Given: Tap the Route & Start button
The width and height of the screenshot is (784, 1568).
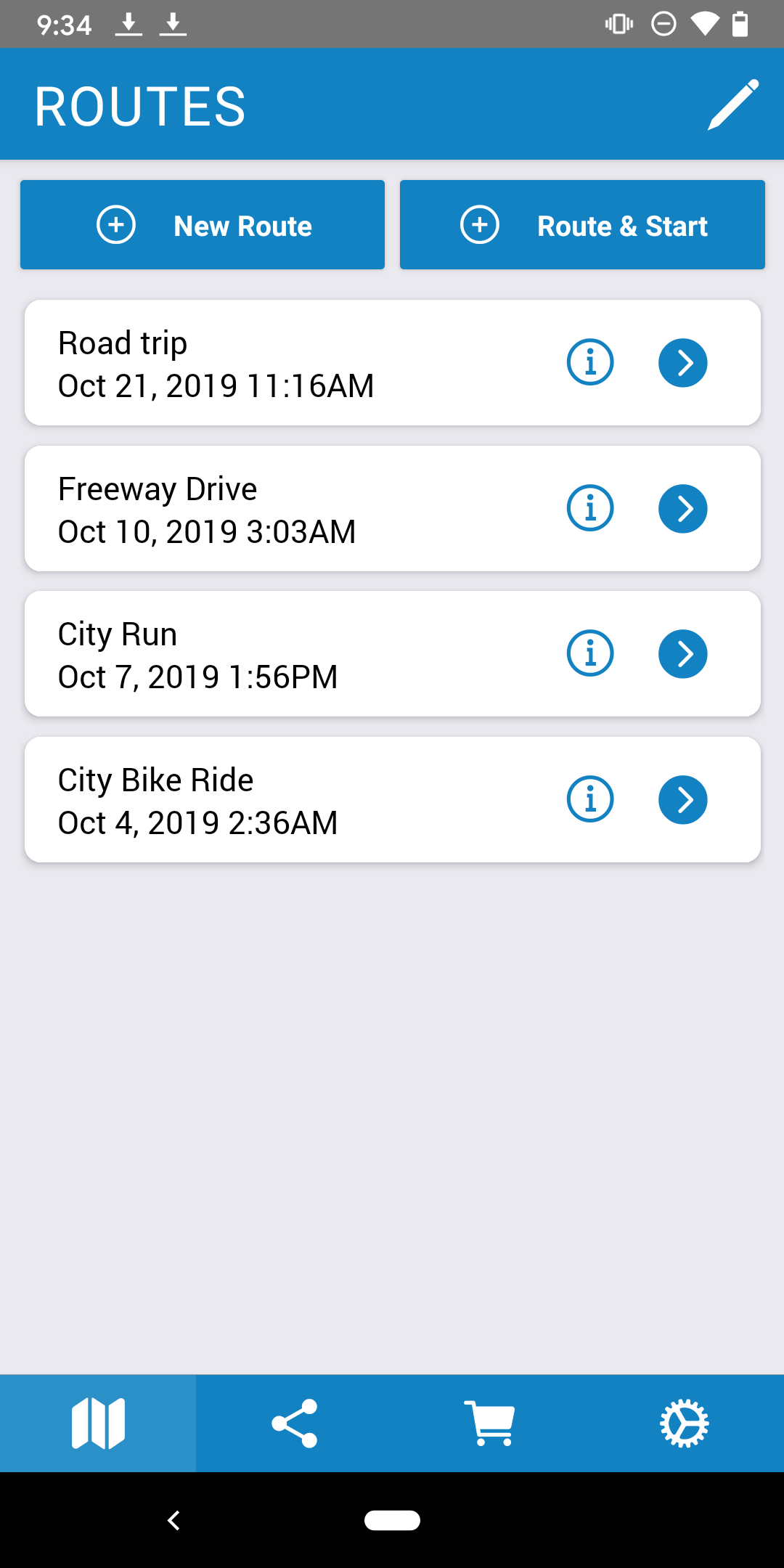Looking at the screenshot, I should click(582, 225).
